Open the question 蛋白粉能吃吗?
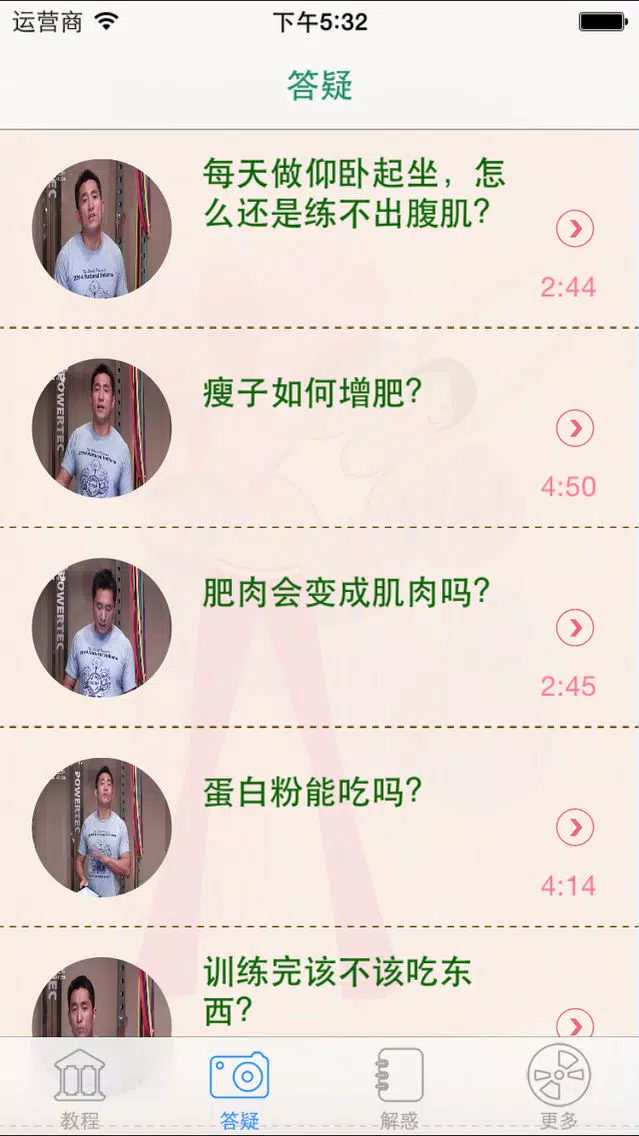Viewport: 639px width, 1136px height. (312, 793)
